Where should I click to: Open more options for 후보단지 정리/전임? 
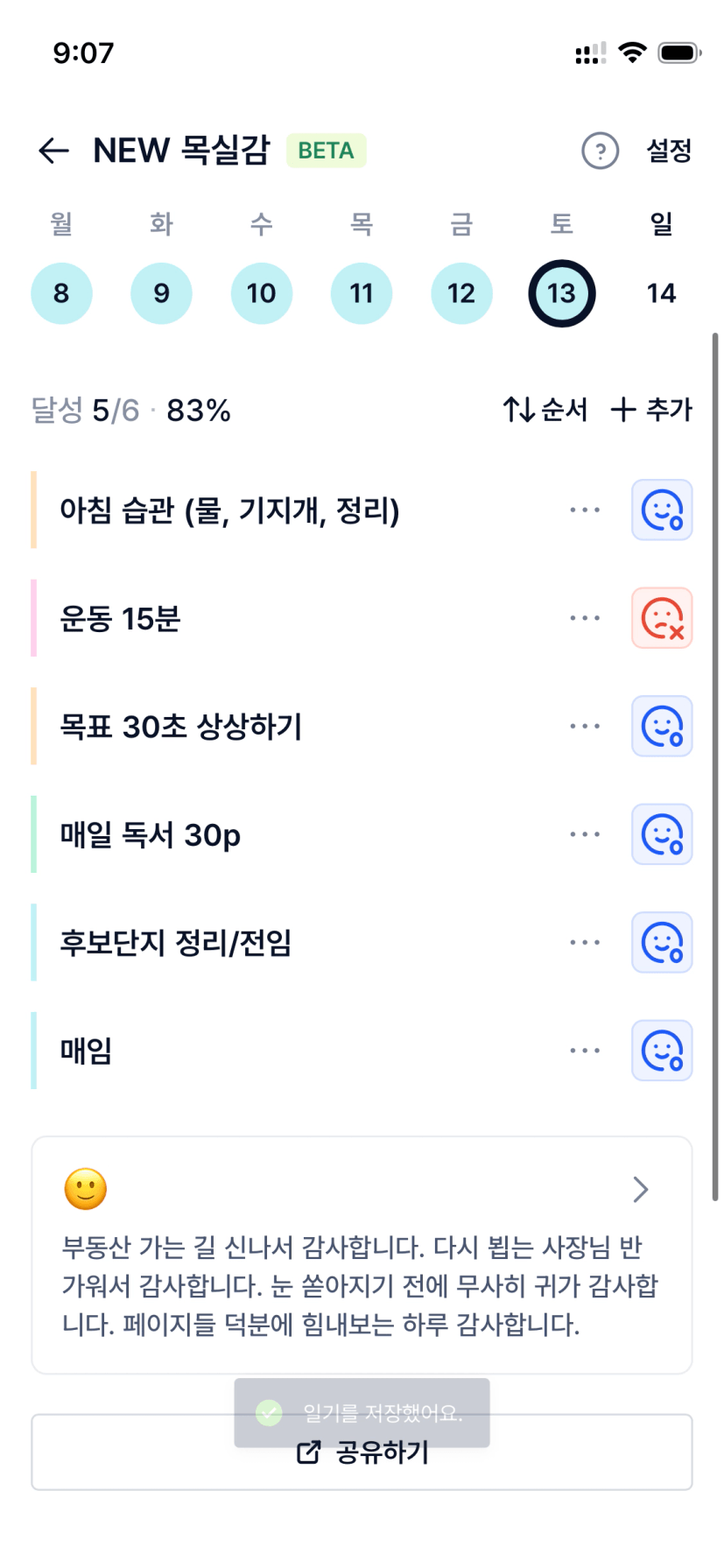point(585,942)
